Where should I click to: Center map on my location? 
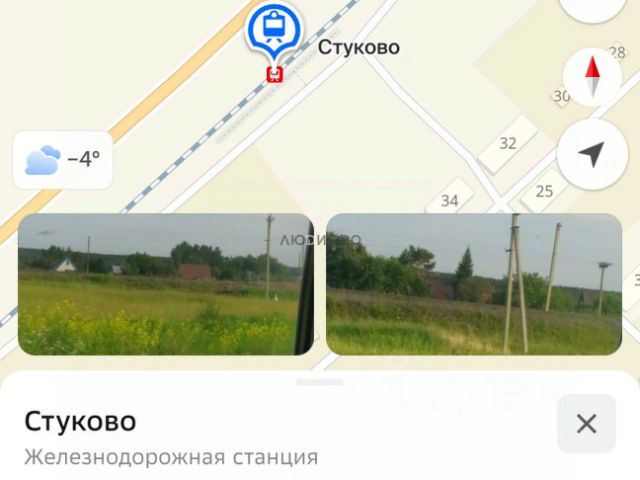(x=591, y=154)
